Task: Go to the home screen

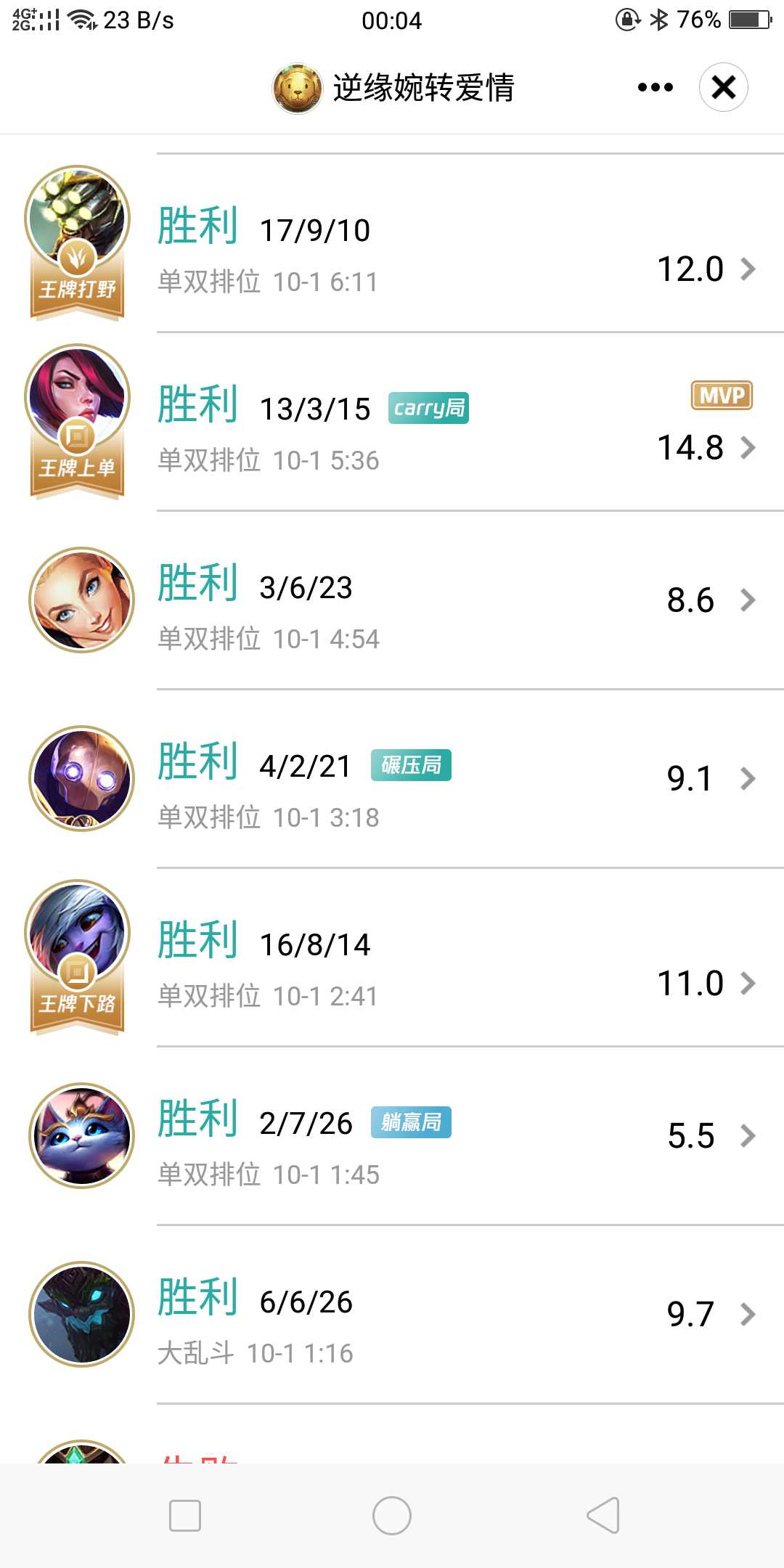Action: (x=392, y=1516)
